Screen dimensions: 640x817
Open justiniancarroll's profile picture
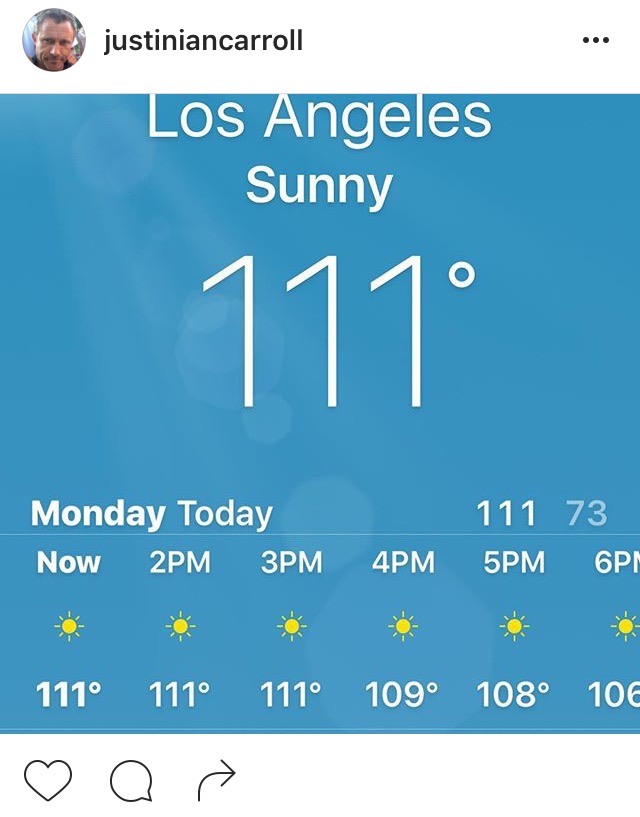click(x=53, y=41)
